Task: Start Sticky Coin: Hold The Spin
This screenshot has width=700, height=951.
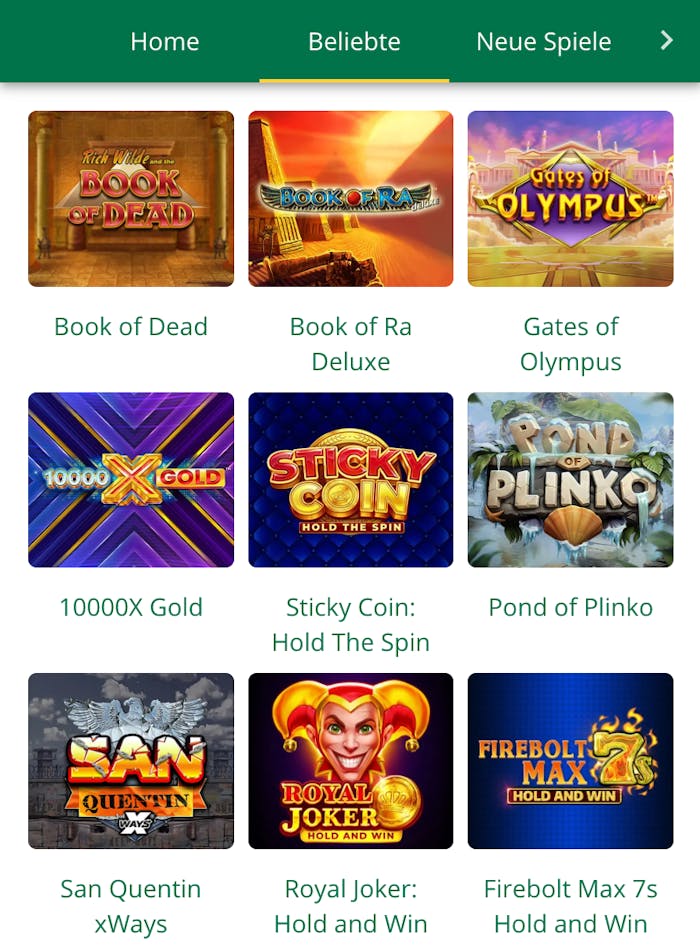Action: [351, 480]
